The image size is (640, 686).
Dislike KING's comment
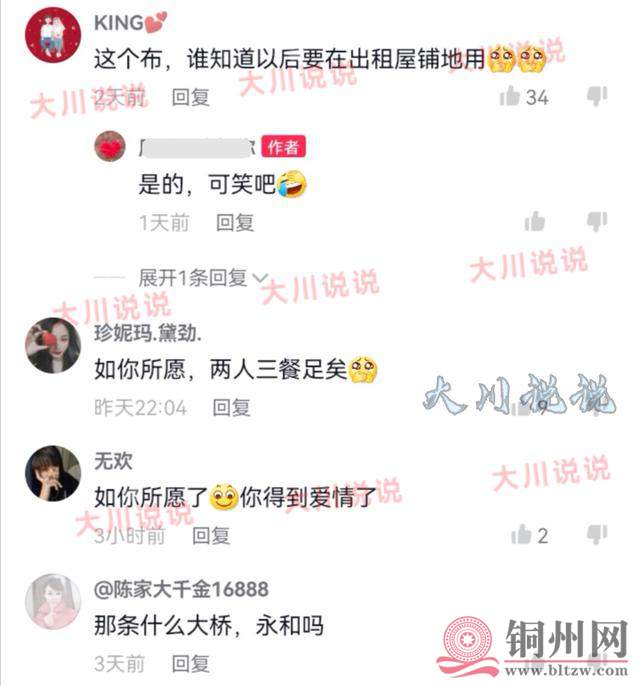(x=597, y=97)
